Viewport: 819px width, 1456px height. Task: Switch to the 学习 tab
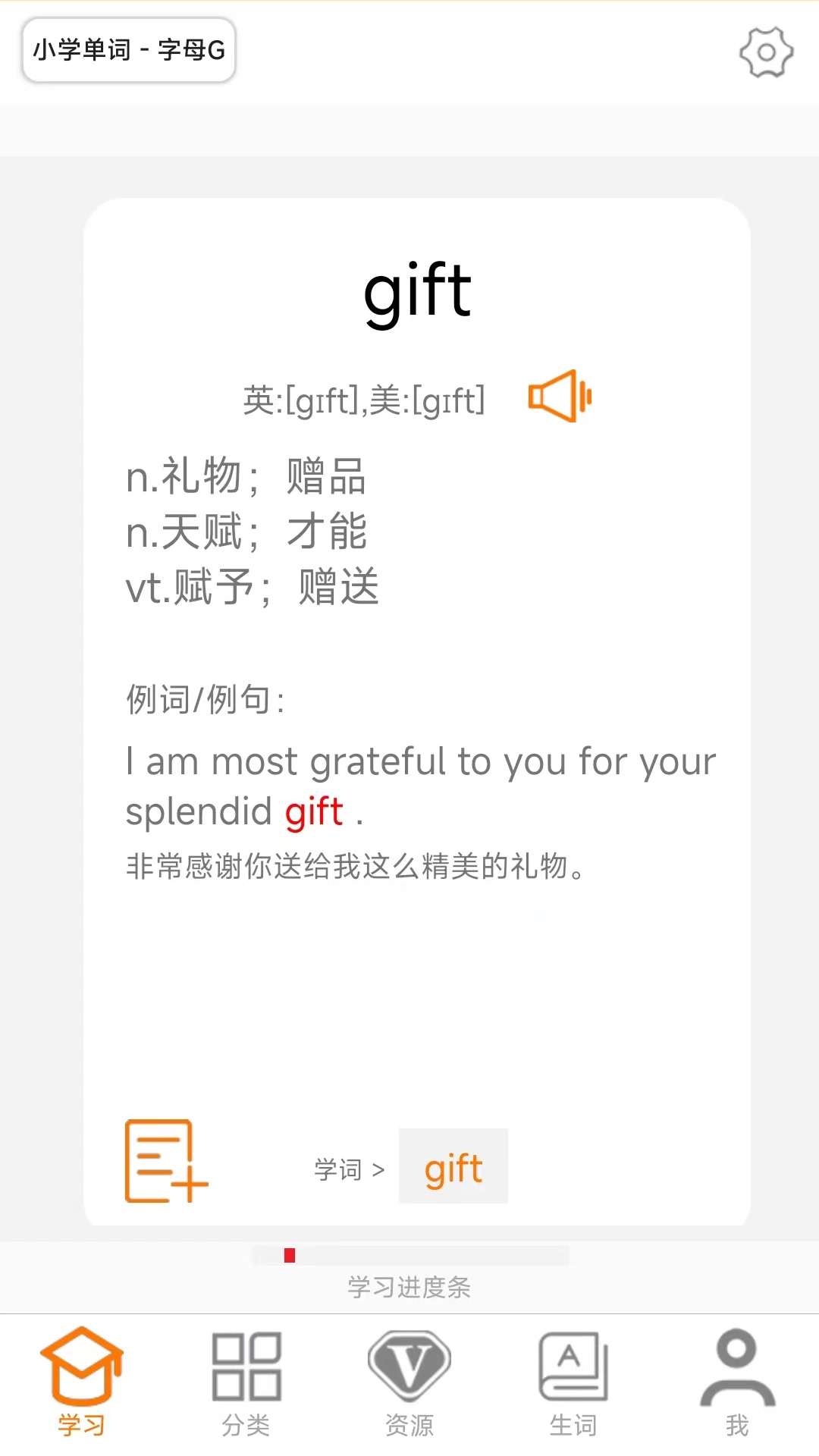(x=81, y=1382)
